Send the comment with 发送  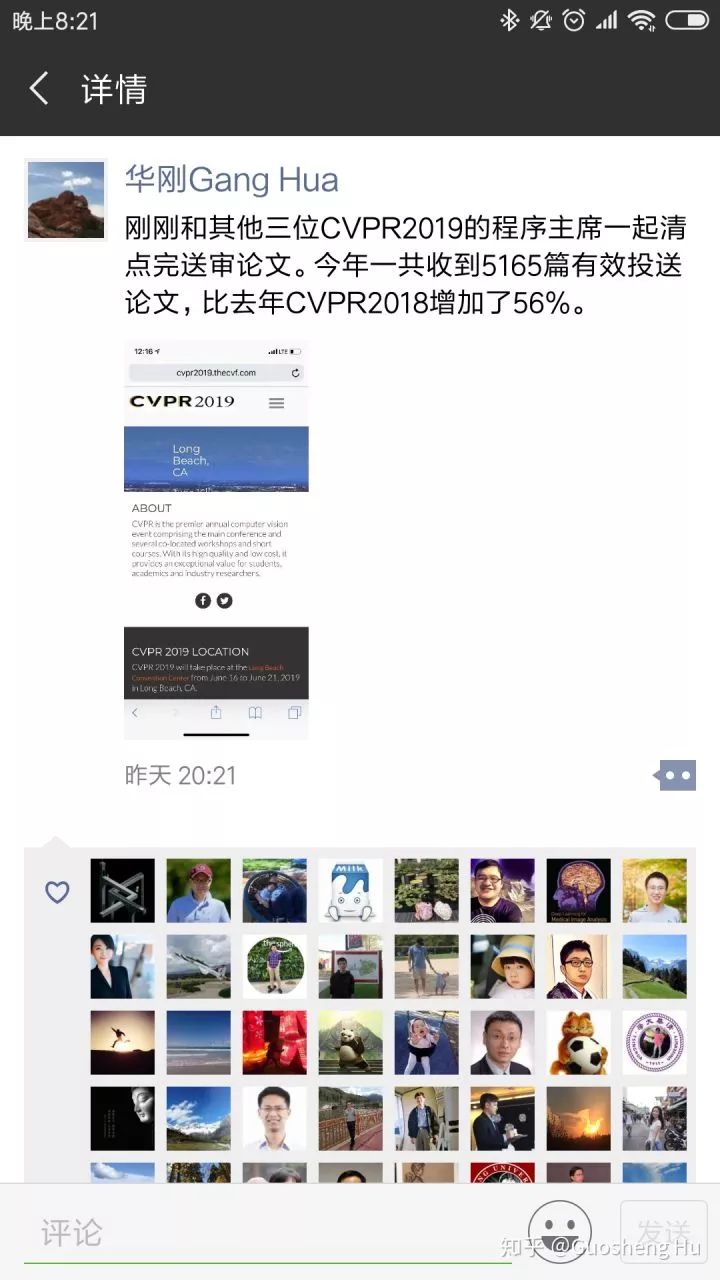[663, 1232]
